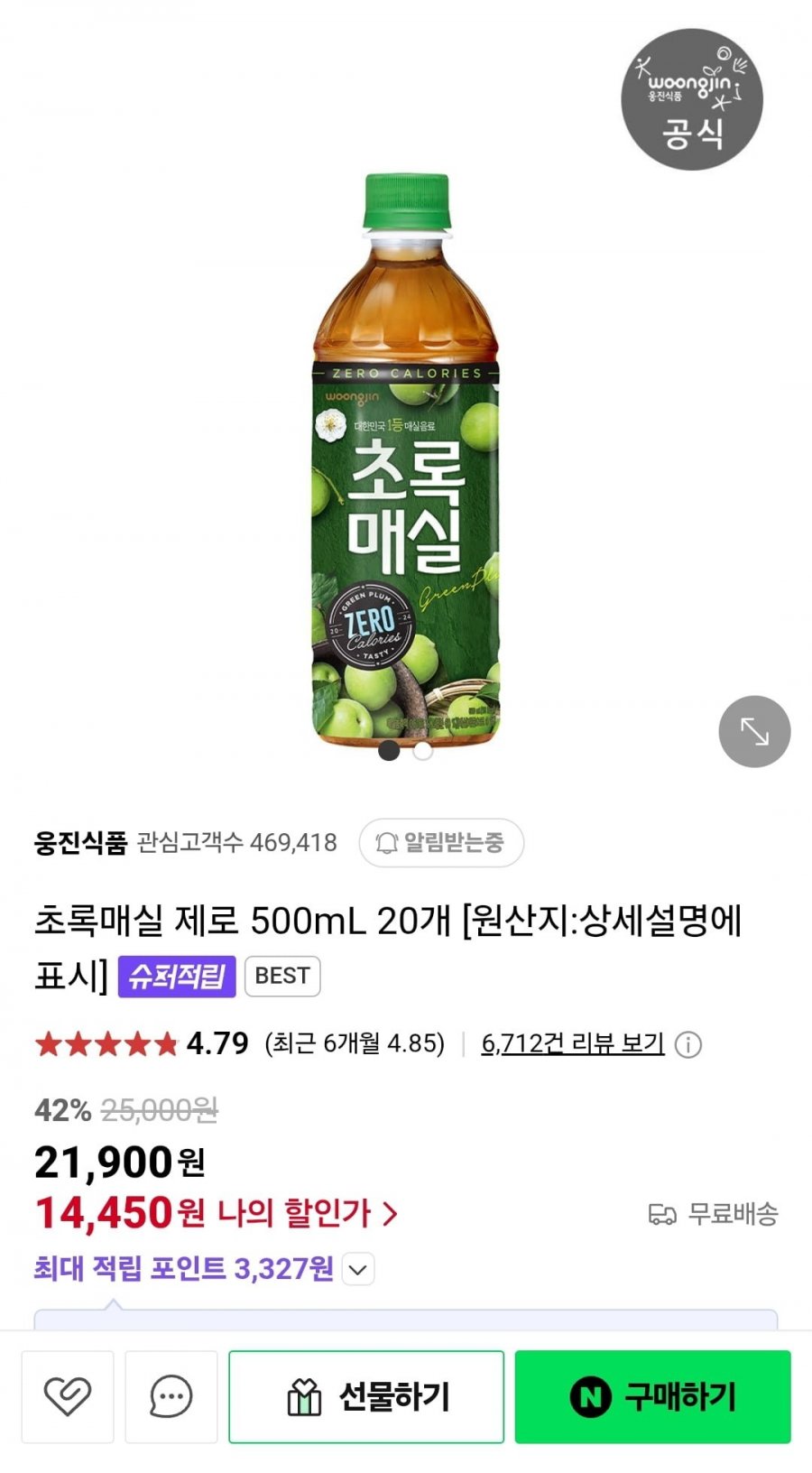Expand the product image to fullscreen
Screen dimensions: 812x1473
click(x=754, y=731)
